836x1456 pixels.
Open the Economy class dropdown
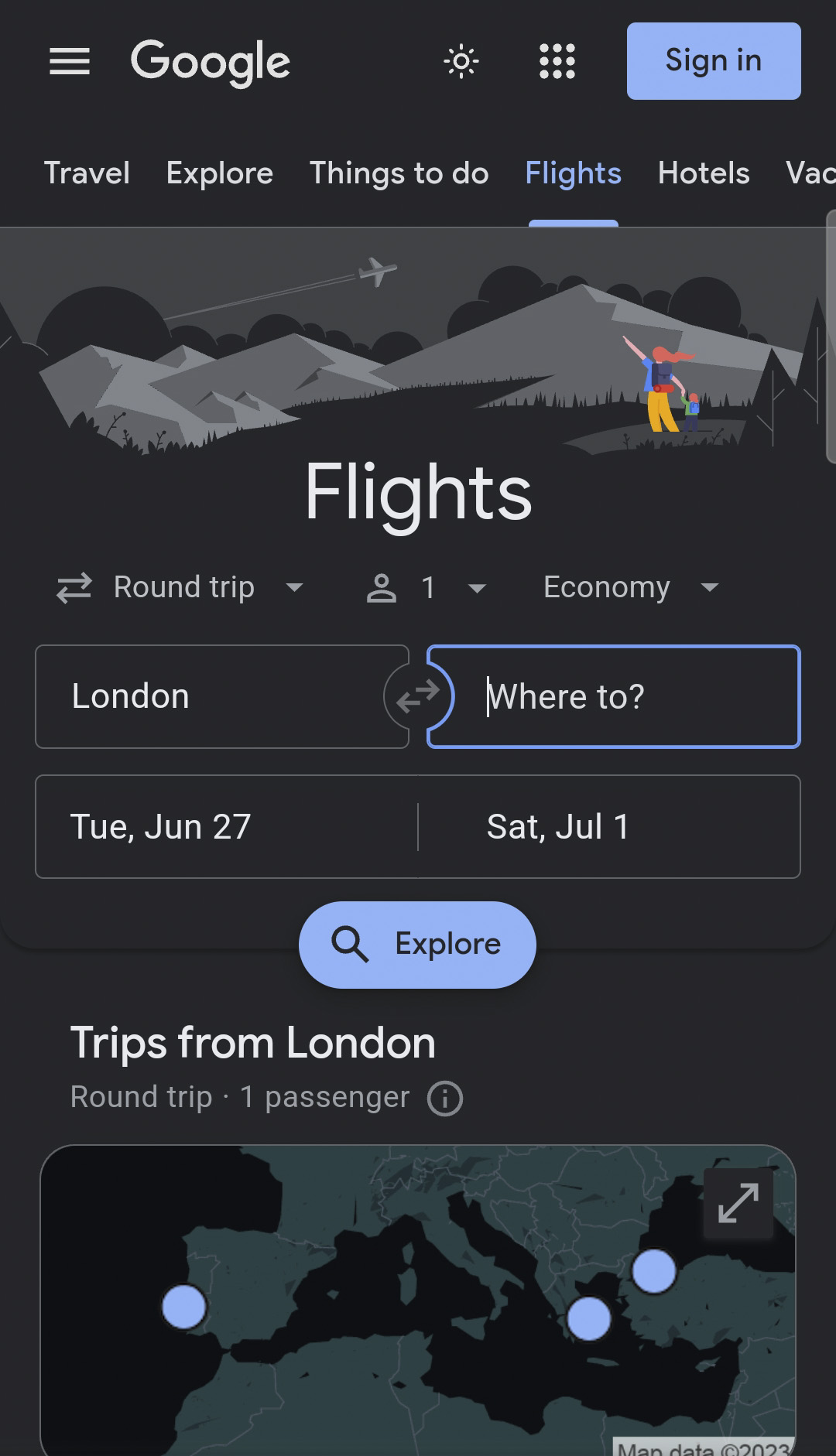click(632, 587)
